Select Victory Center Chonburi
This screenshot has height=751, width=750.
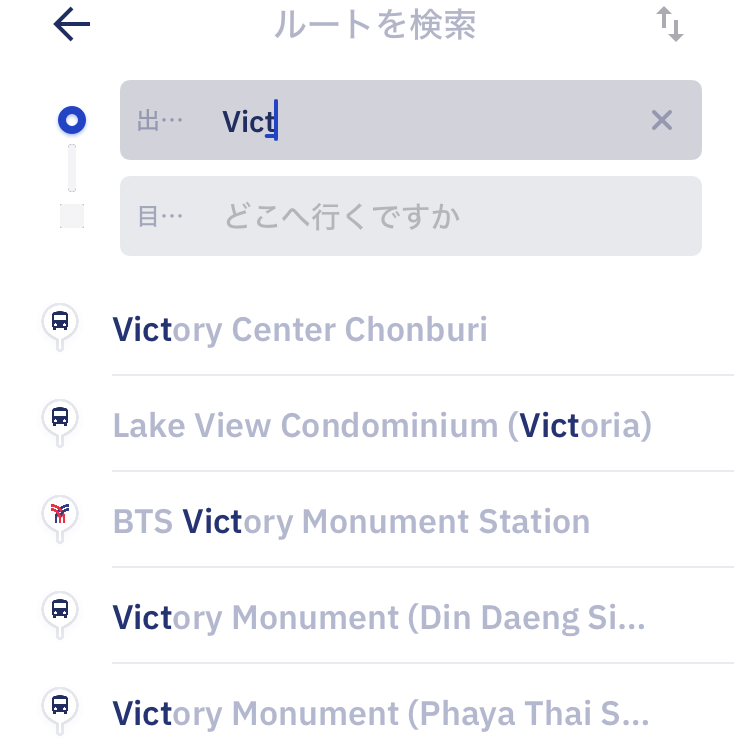pyautogui.click(x=300, y=329)
